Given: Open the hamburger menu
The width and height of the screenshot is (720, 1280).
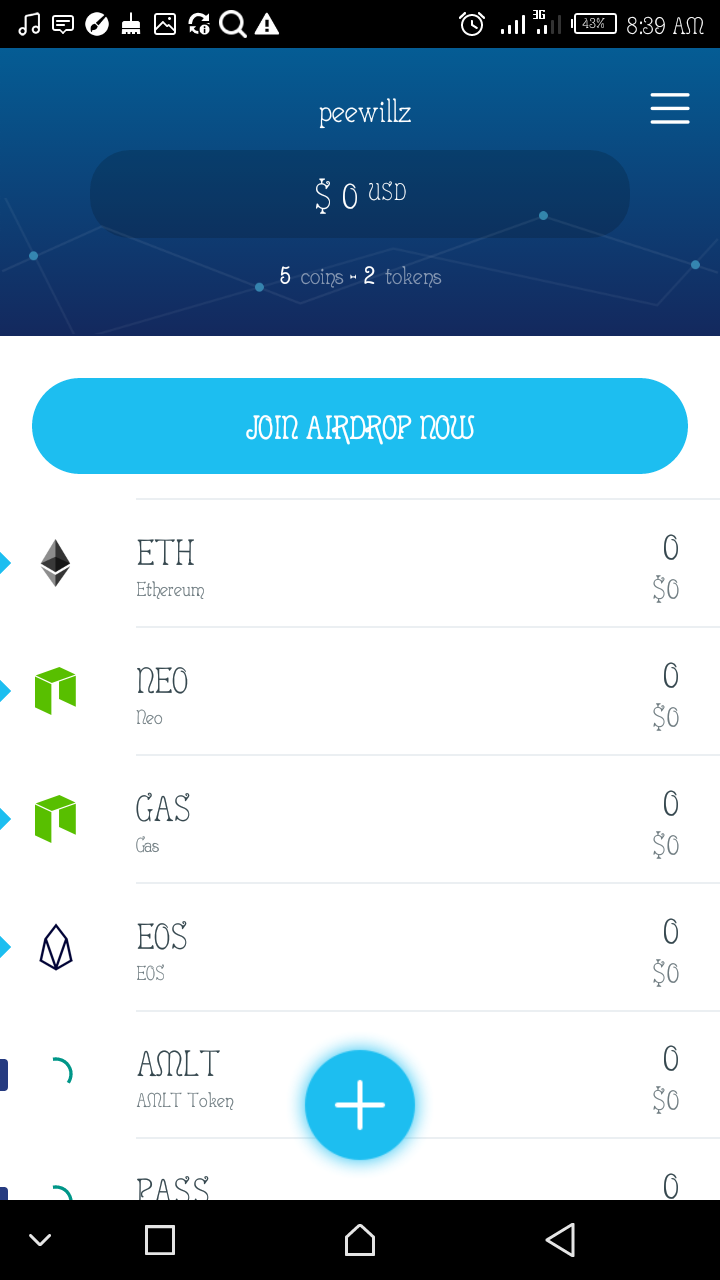Looking at the screenshot, I should pos(670,108).
